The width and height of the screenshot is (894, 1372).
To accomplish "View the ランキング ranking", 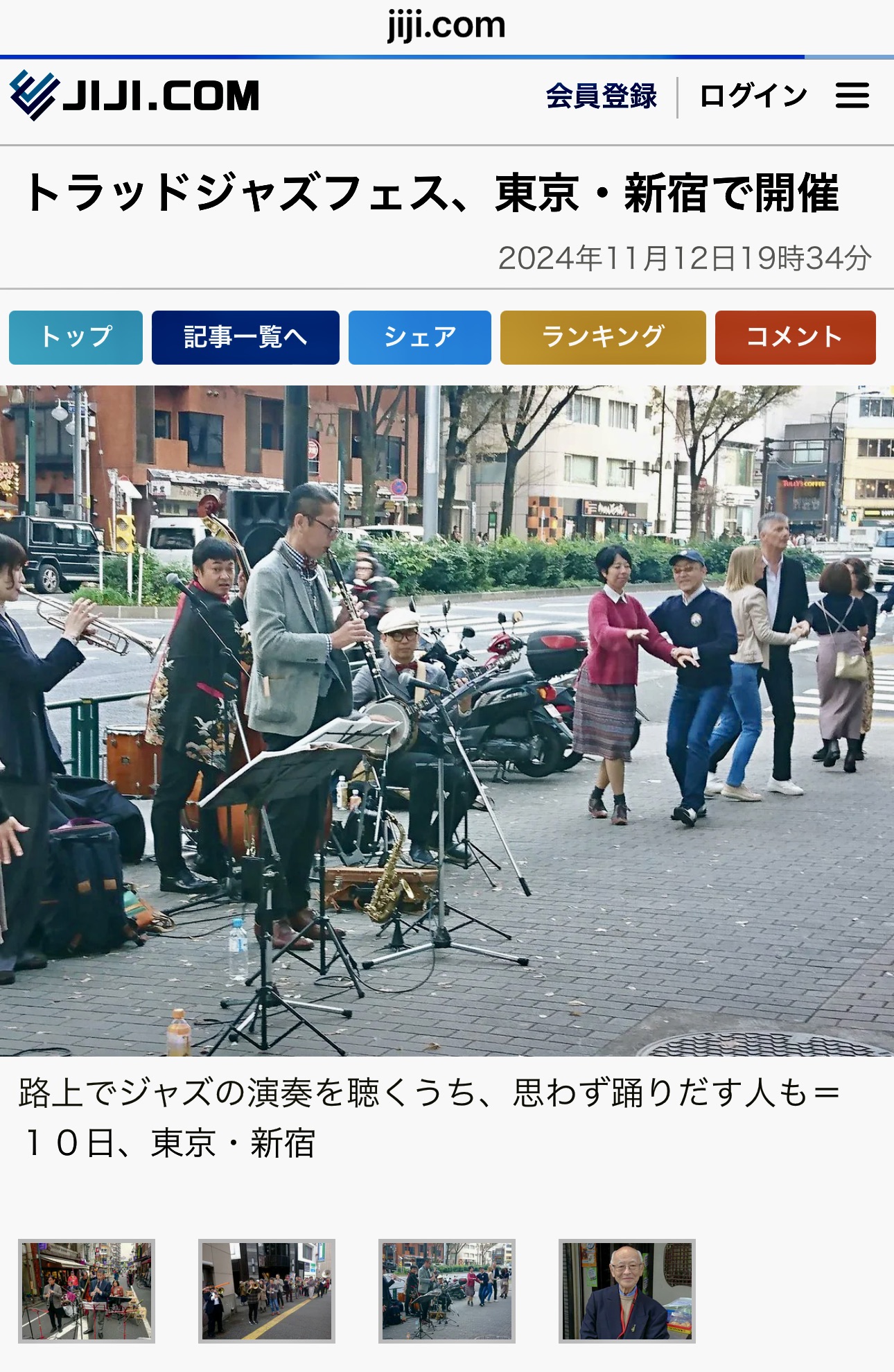I will [x=602, y=337].
